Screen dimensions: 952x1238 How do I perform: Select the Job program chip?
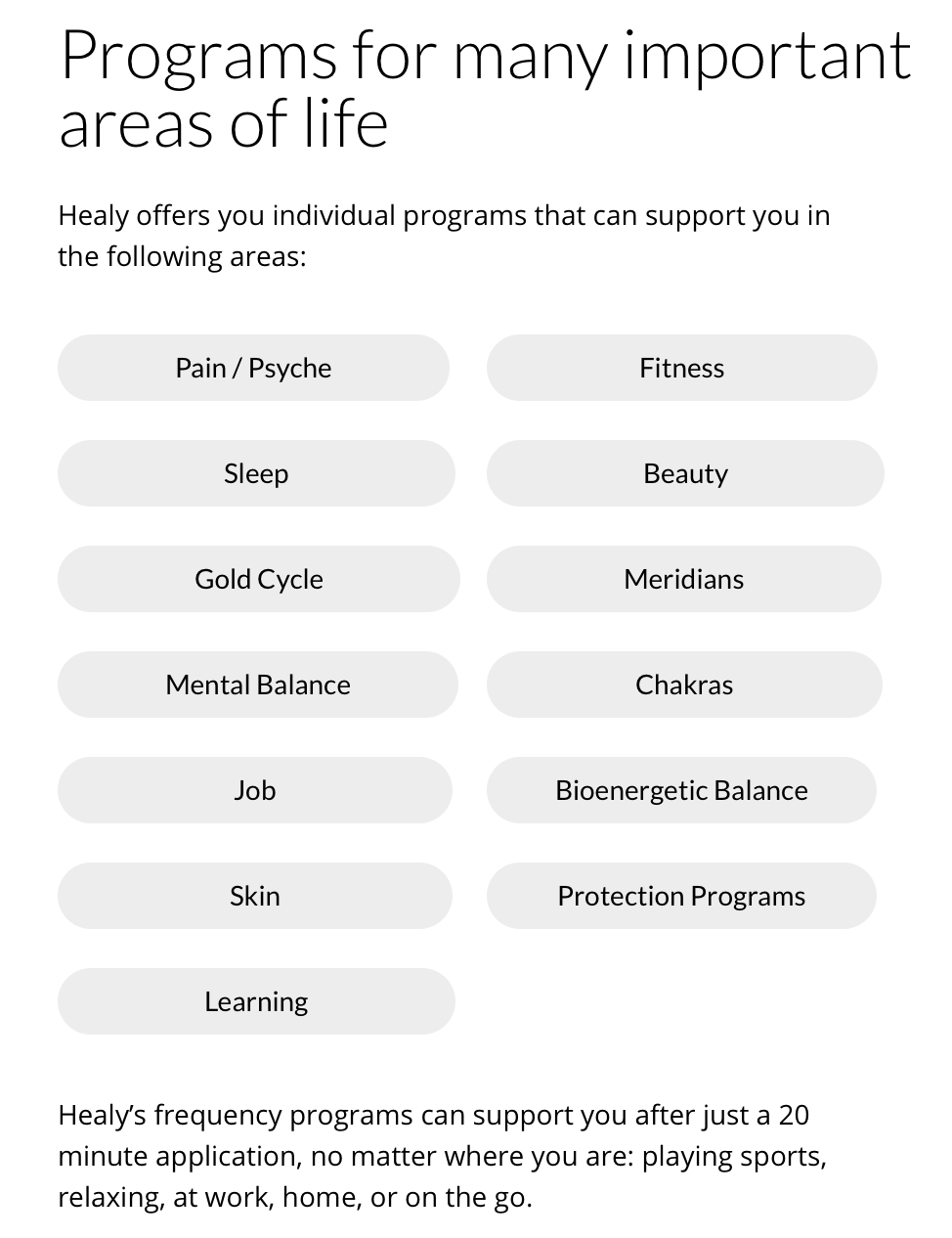pos(254,790)
